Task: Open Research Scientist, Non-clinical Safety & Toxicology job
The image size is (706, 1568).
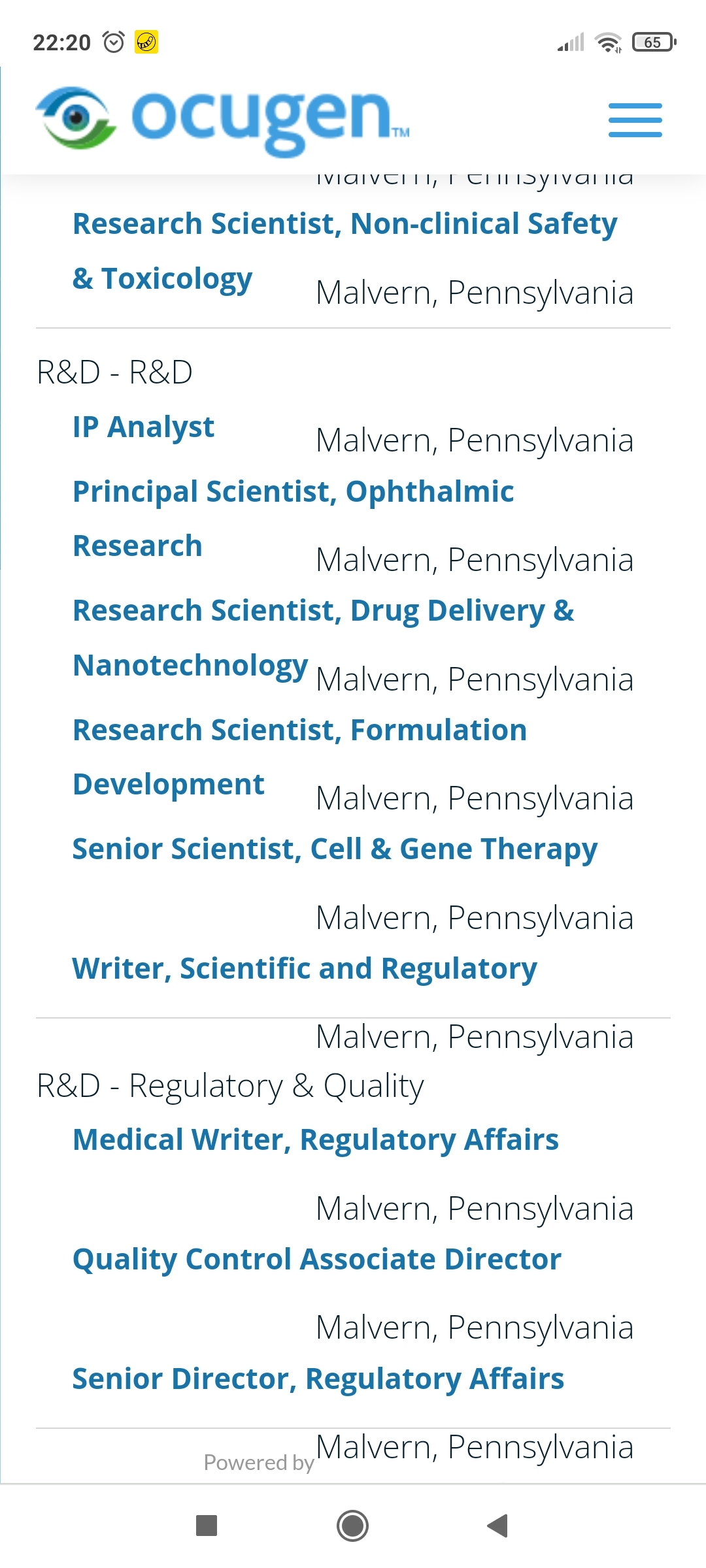Action: (x=345, y=251)
